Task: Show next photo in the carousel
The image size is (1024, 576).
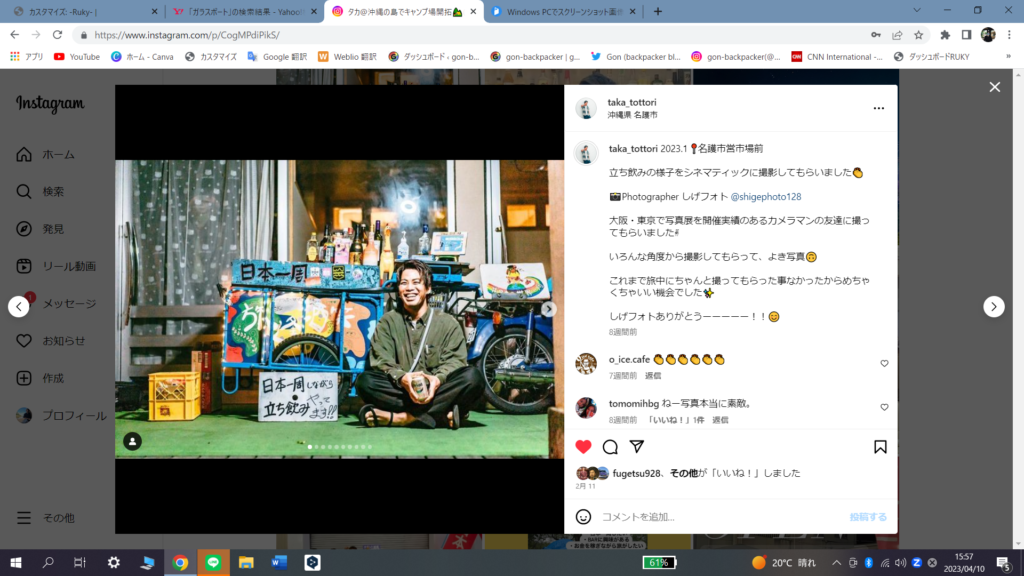Action: pyautogui.click(x=548, y=309)
